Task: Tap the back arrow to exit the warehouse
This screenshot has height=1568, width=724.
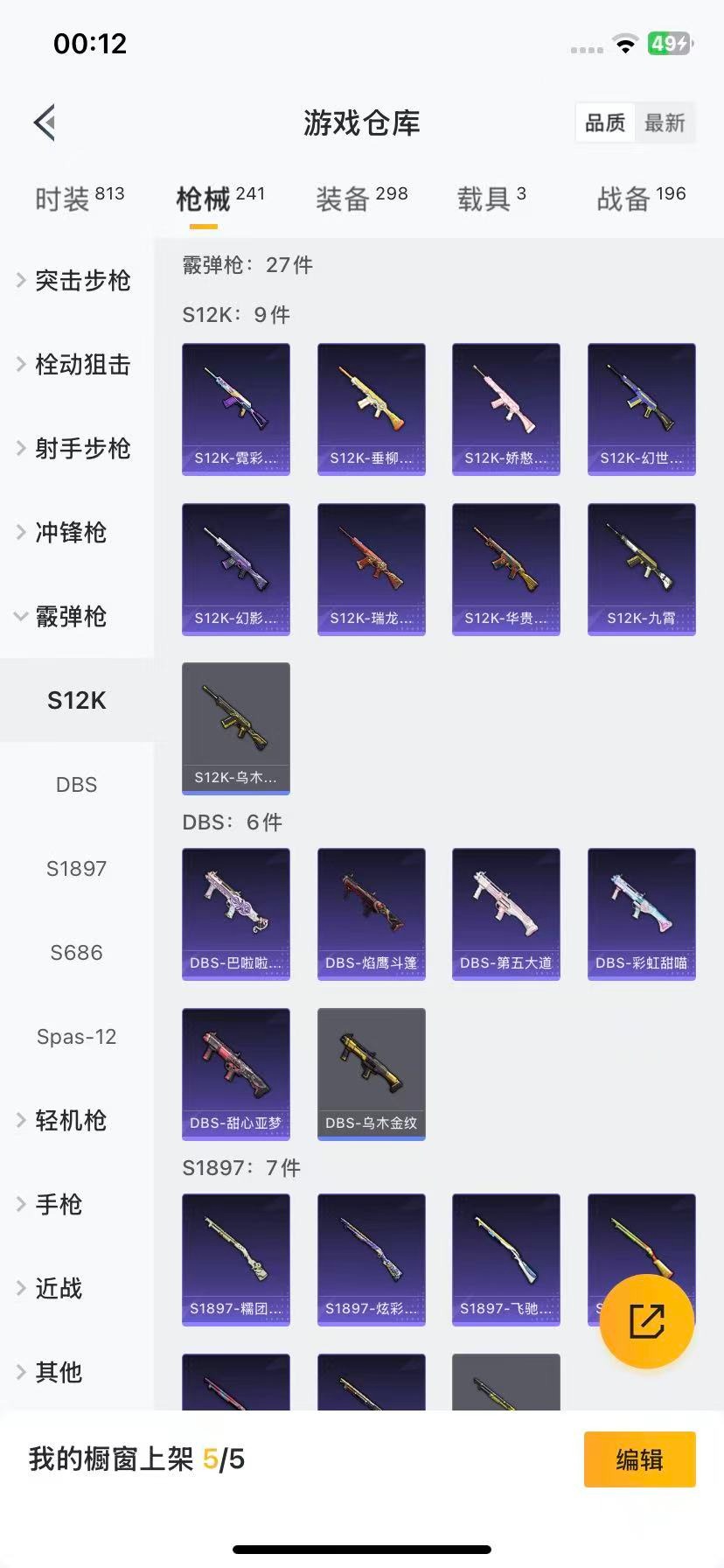Action: pos(44,122)
